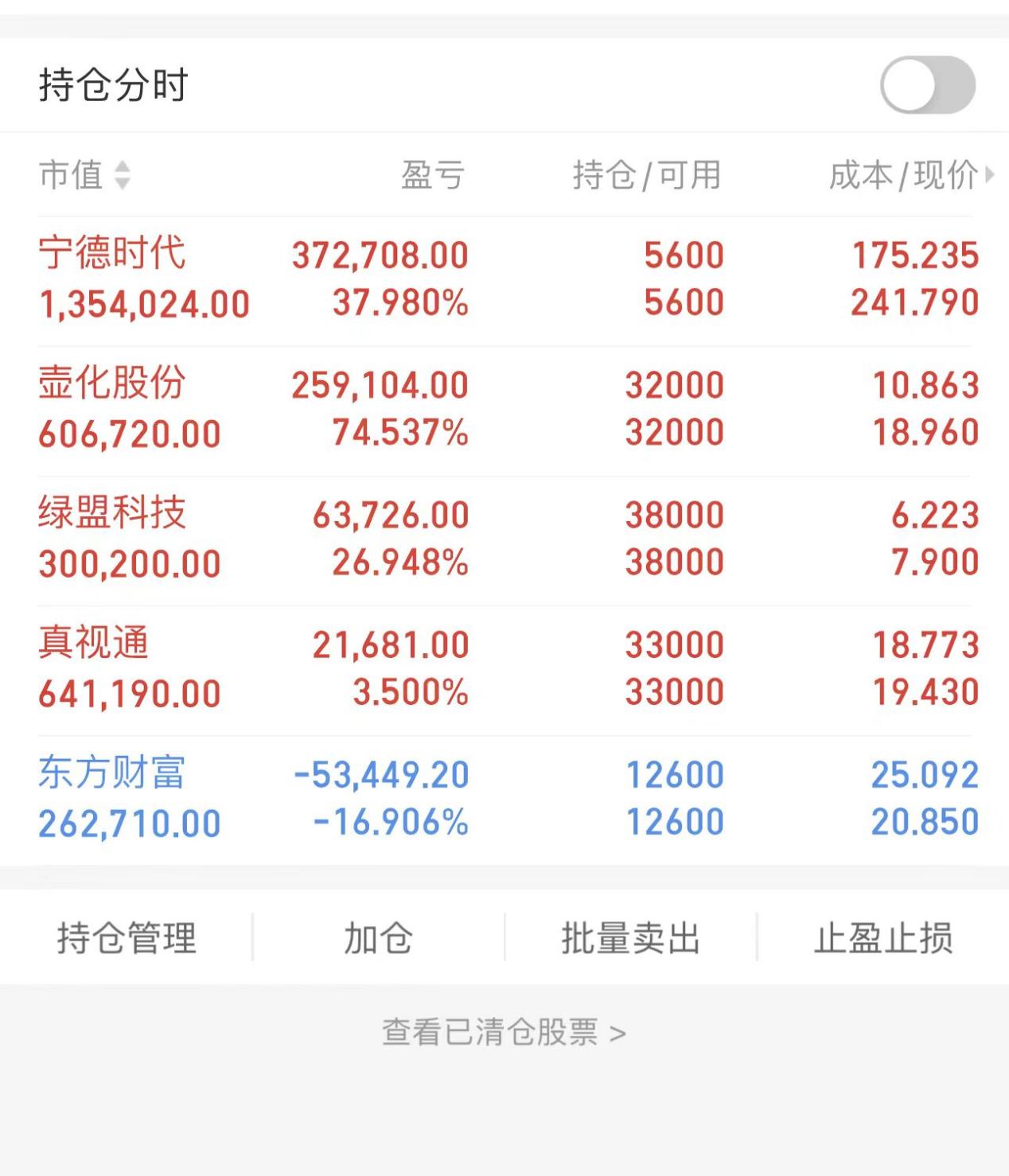Click the 市值 sort arrows
This screenshot has height=1176, width=1009.
coord(123,177)
